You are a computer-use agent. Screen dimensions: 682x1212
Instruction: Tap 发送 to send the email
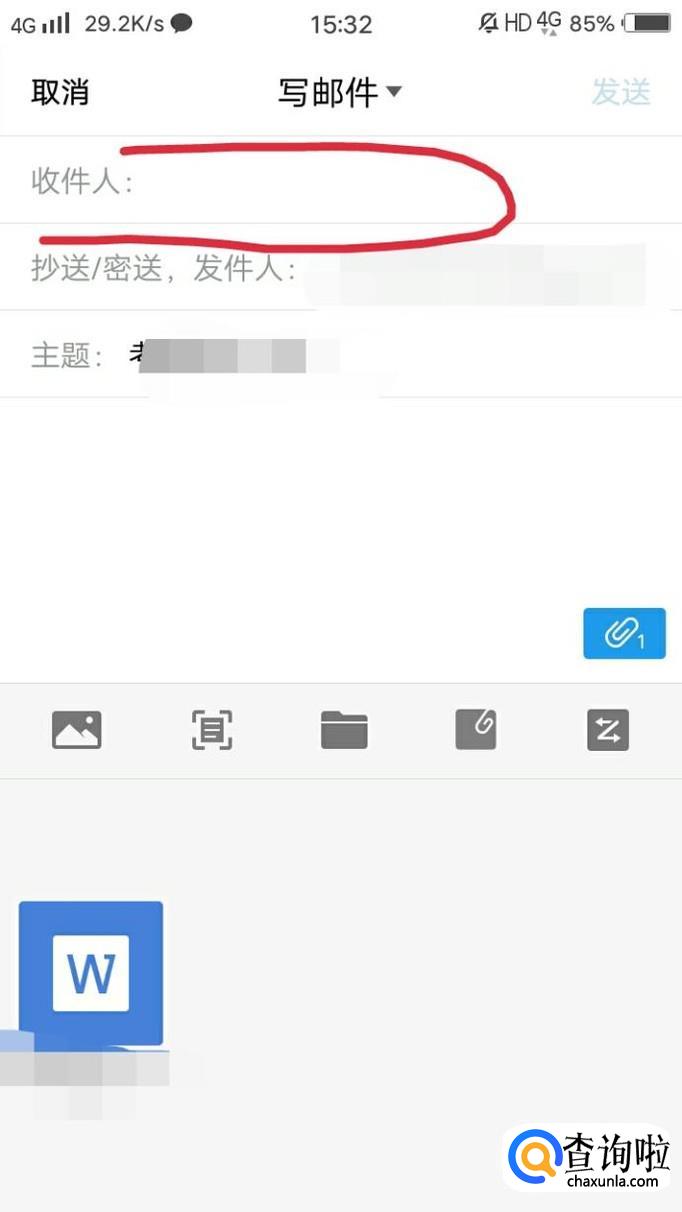pyautogui.click(x=621, y=92)
